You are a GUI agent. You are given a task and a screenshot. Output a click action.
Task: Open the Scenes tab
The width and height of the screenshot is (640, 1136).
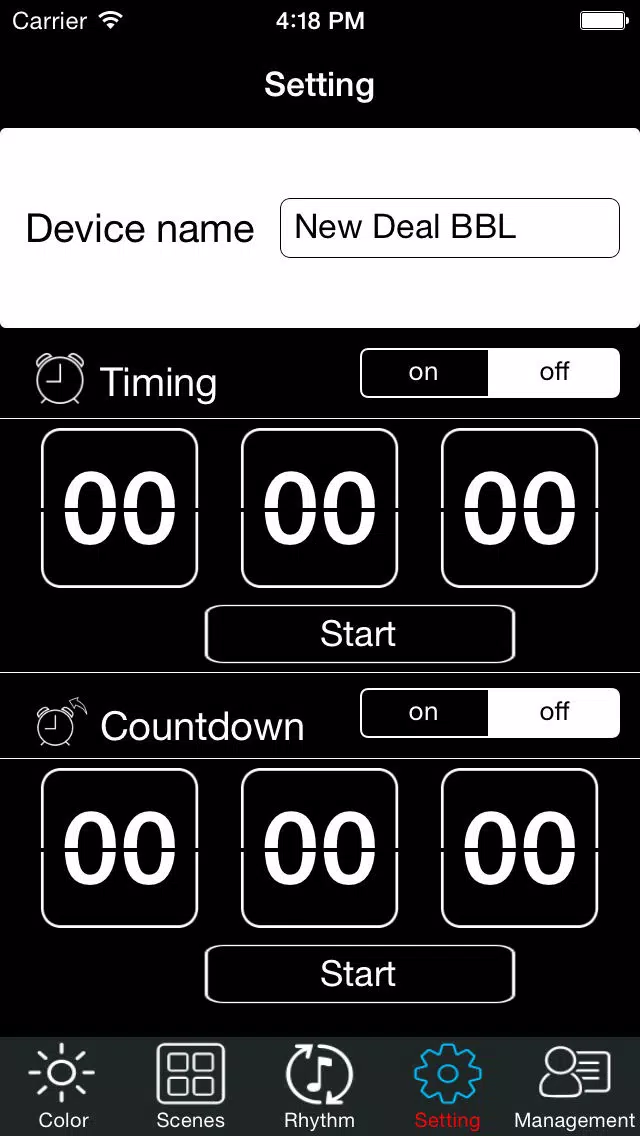click(191, 1086)
